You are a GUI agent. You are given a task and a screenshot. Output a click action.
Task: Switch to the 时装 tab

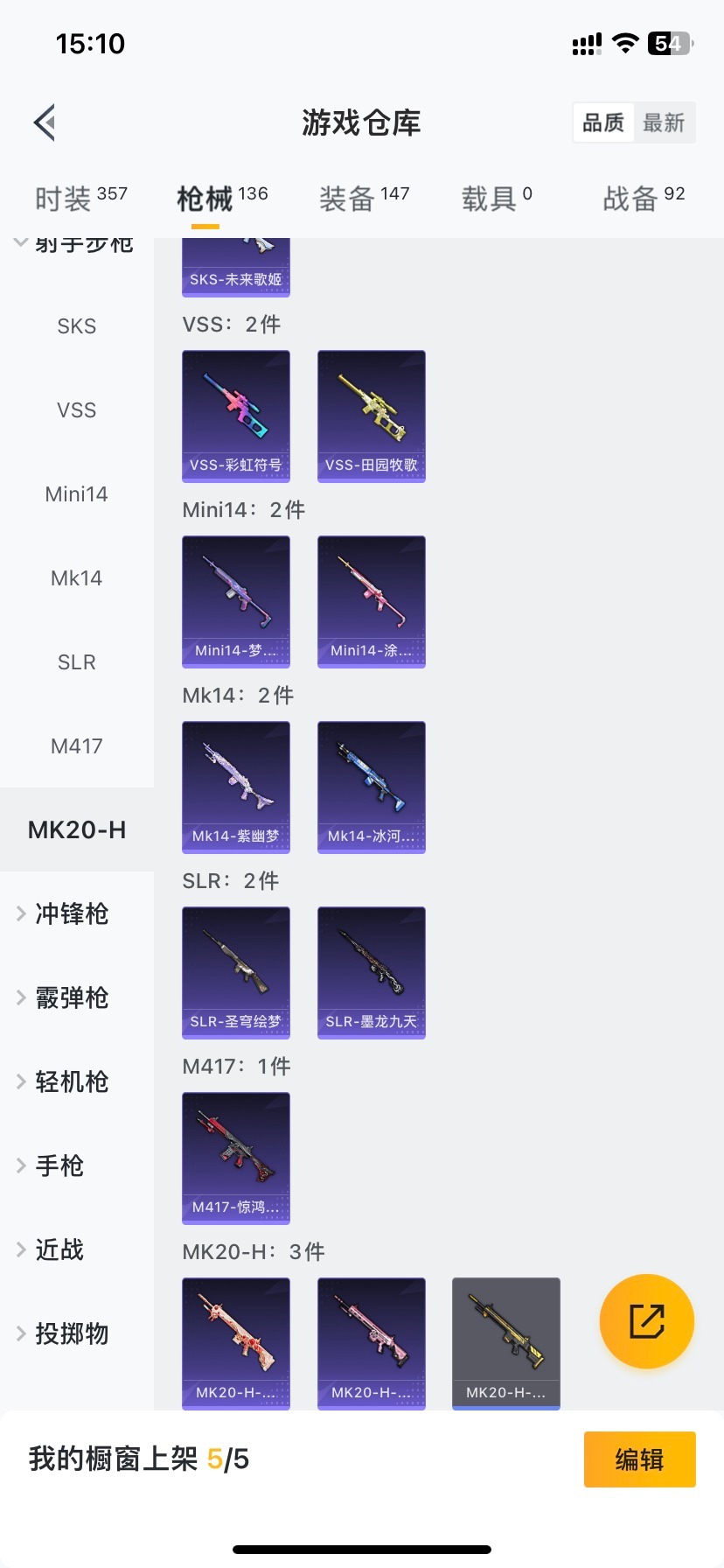click(x=80, y=199)
